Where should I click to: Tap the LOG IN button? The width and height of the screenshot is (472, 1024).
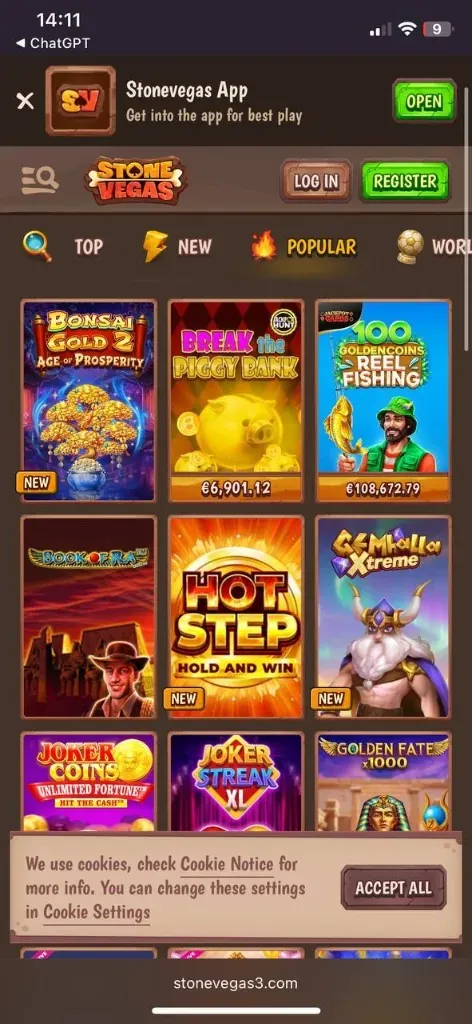316,181
